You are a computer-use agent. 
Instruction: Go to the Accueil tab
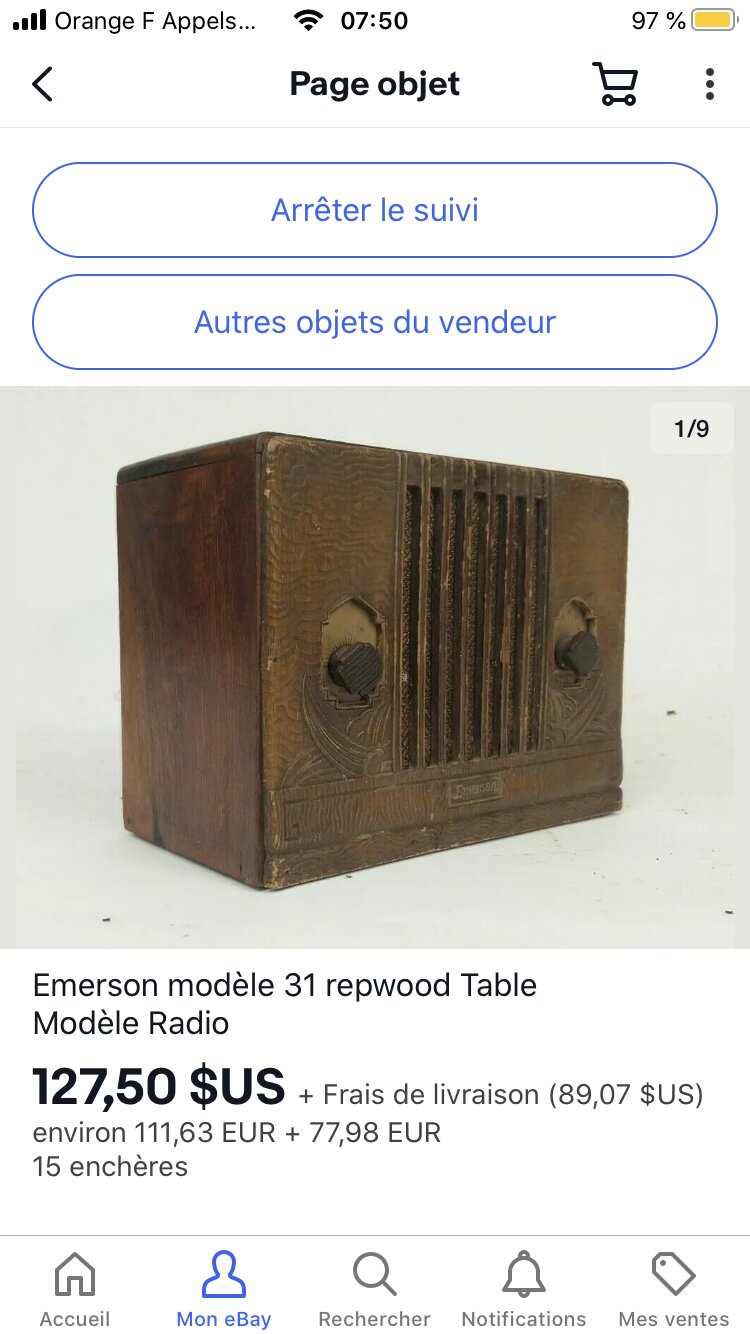tap(75, 1290)
